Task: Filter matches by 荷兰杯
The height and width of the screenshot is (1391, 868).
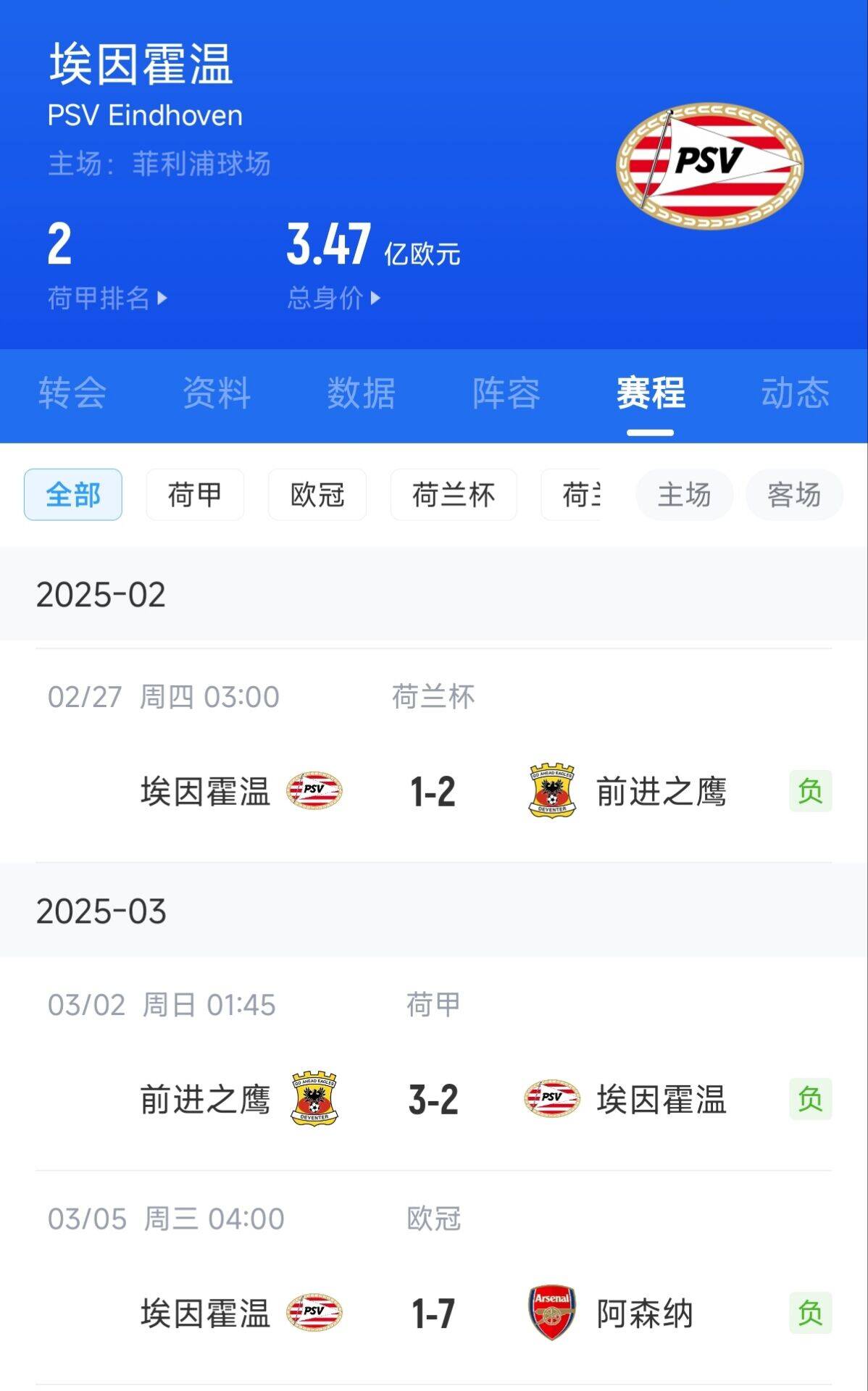Action: pos(454,495)
